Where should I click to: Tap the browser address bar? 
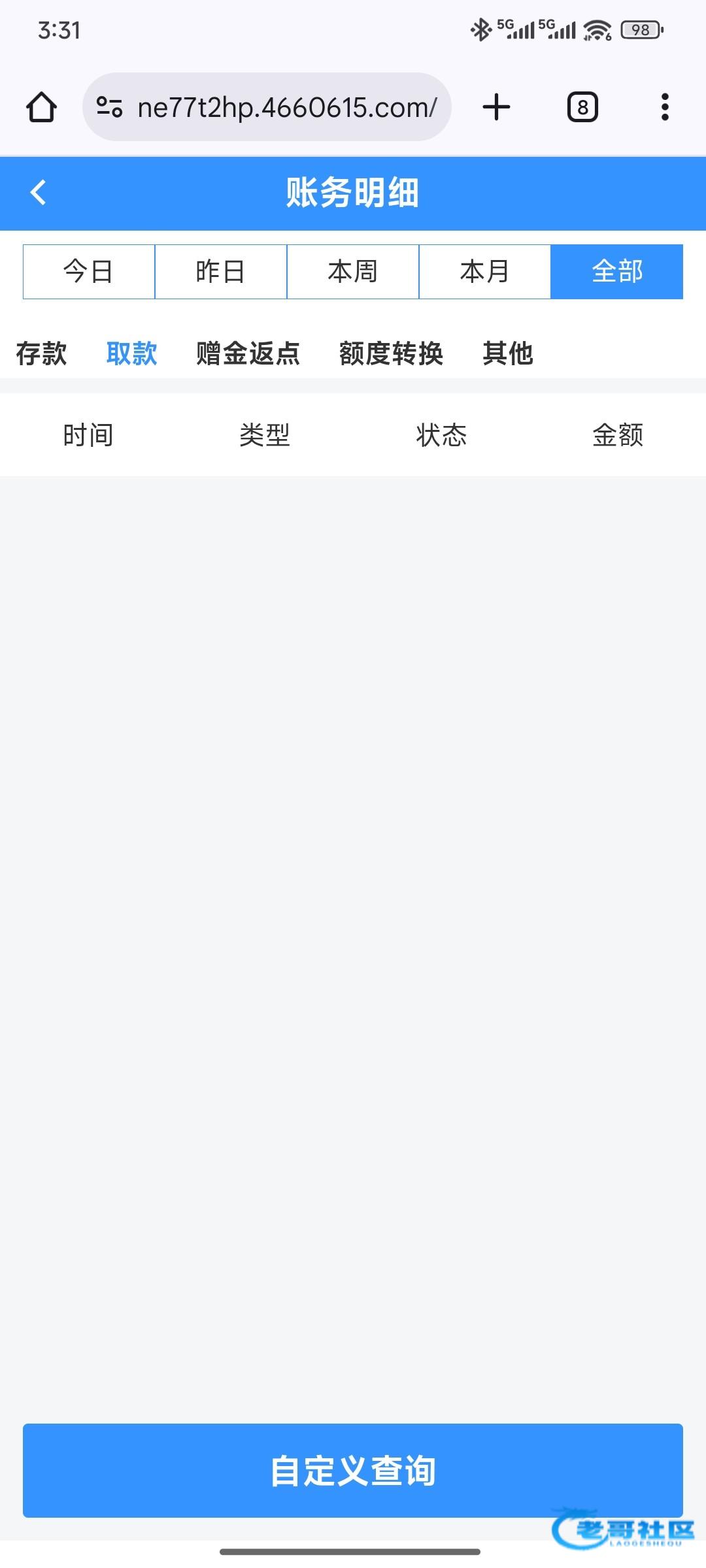[267, 107]
